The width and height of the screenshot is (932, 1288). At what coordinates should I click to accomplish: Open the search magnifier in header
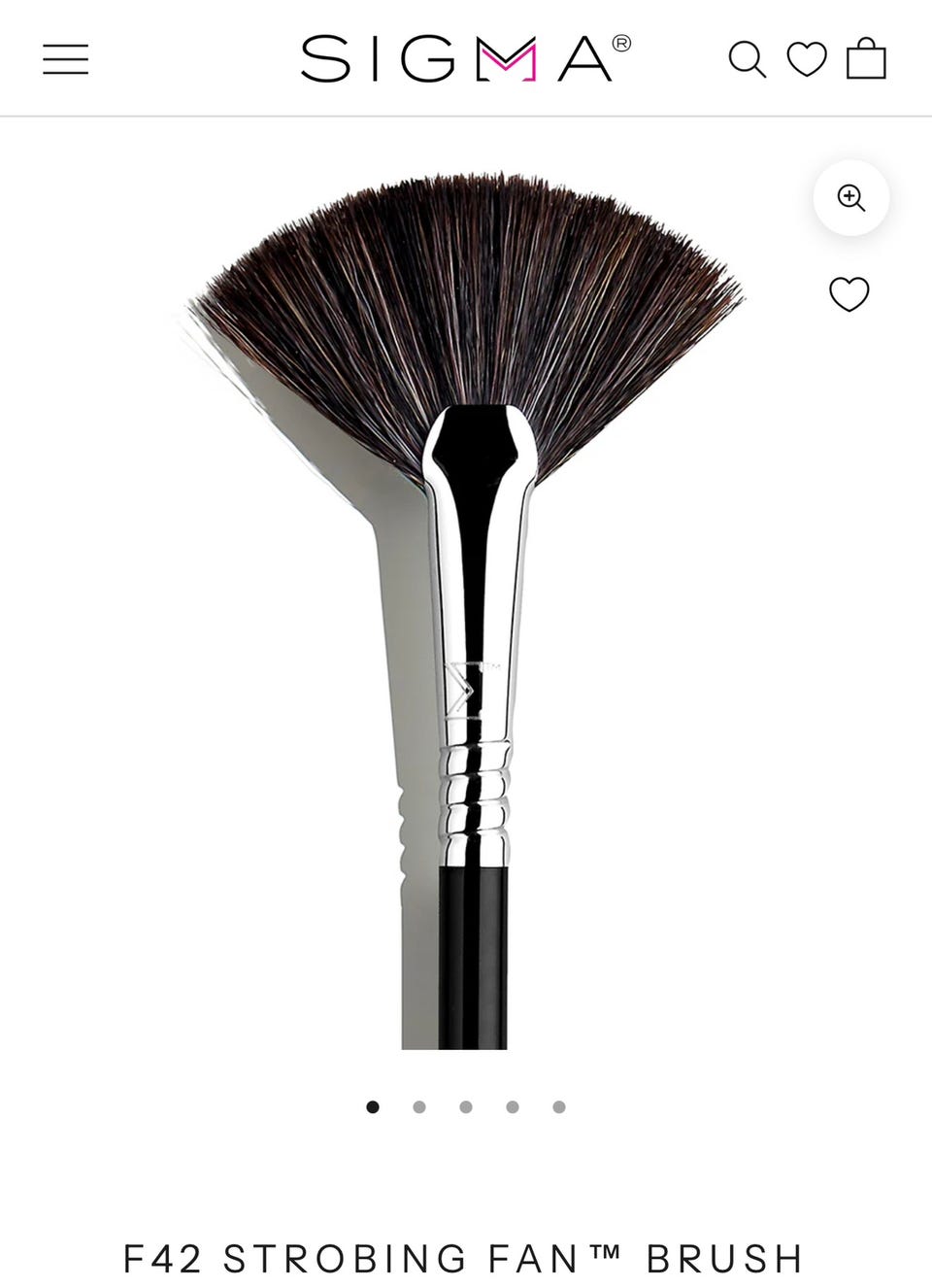[747, 59]
